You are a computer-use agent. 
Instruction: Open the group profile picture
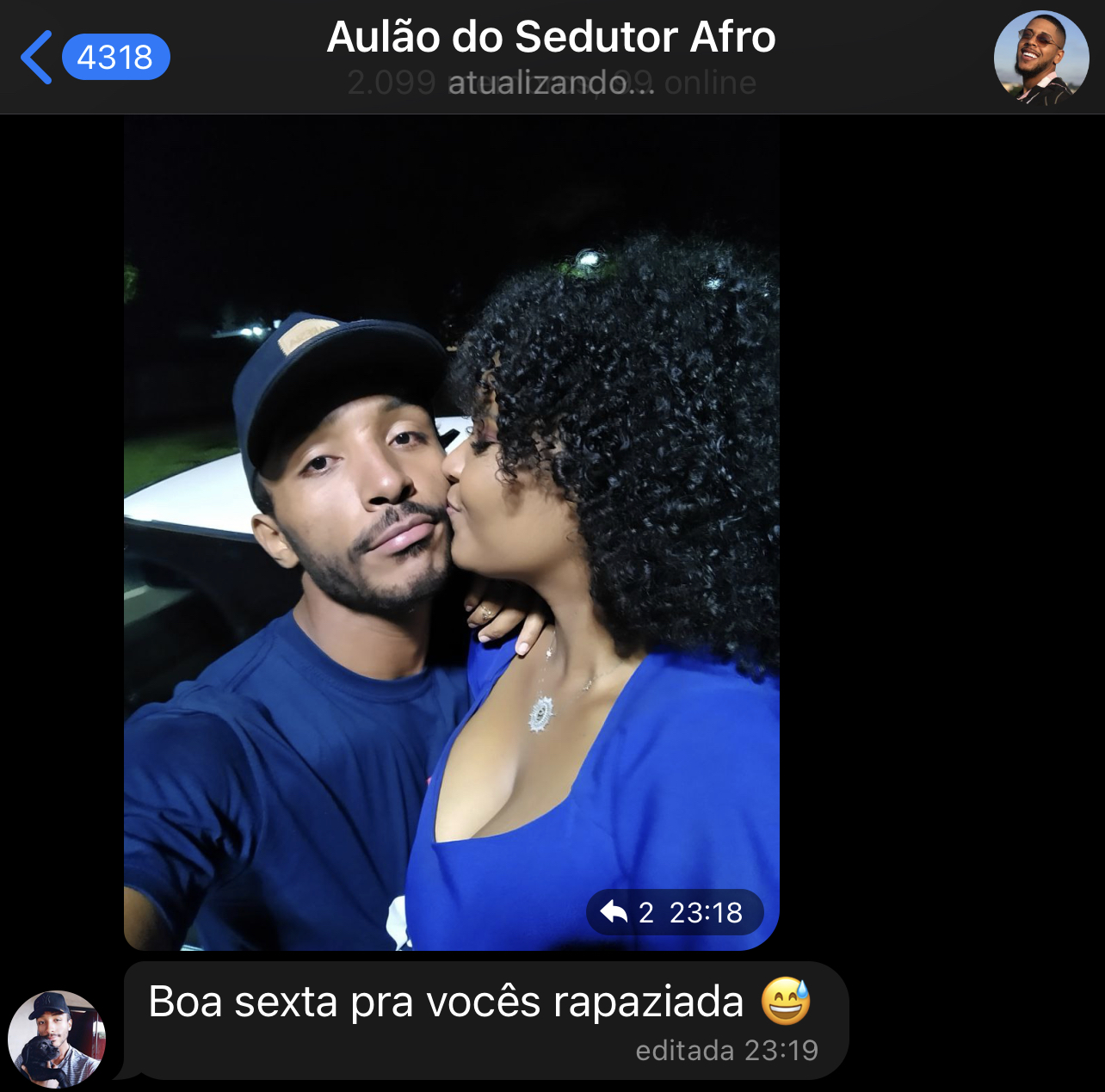(1040, 58)
